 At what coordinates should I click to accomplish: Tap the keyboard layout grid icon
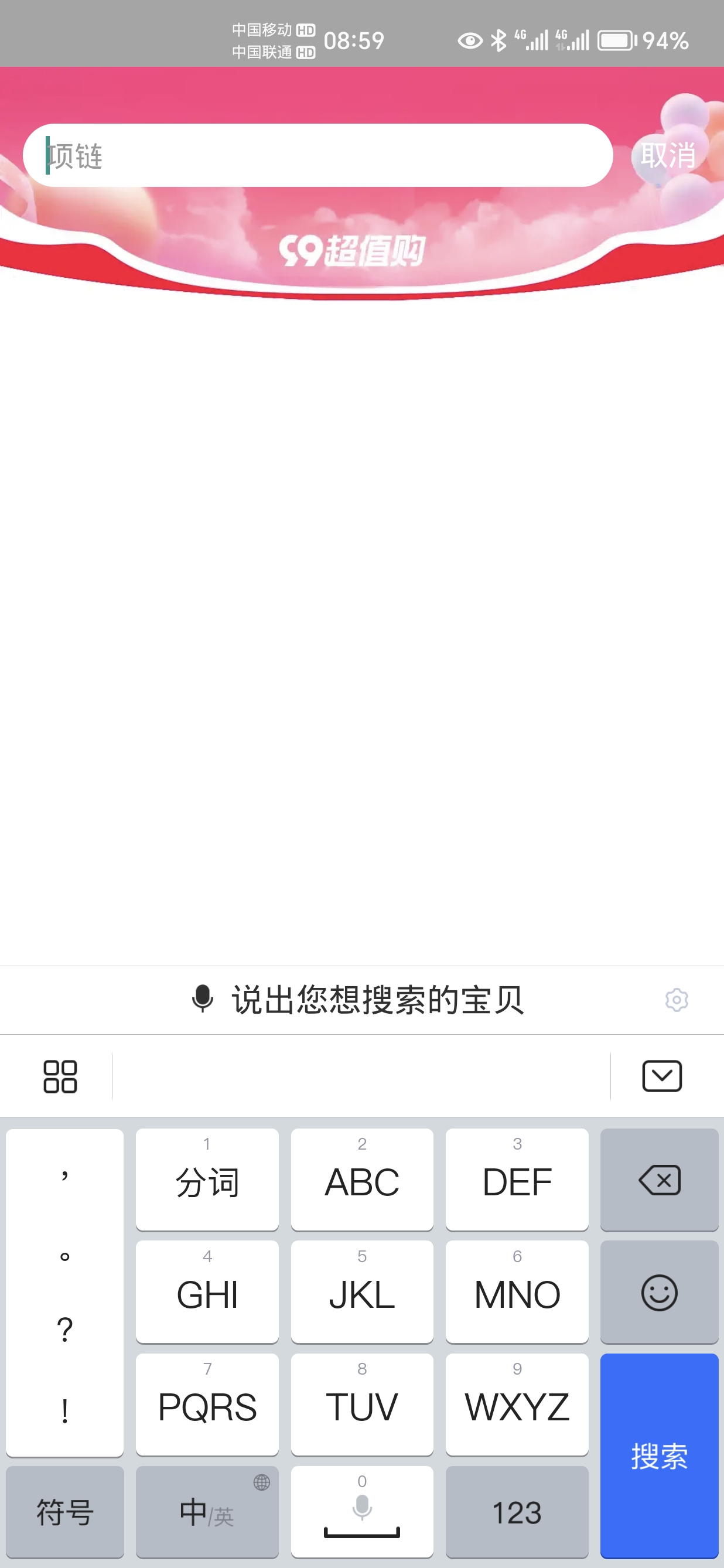(61, 1075)
